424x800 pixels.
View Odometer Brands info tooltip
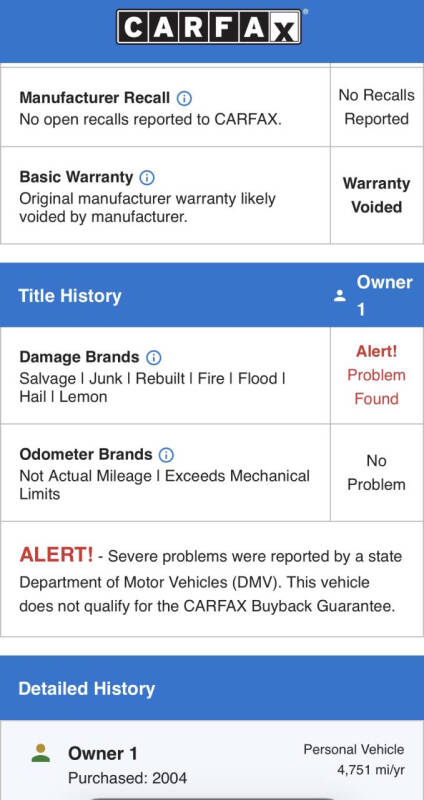click(166, 455)
